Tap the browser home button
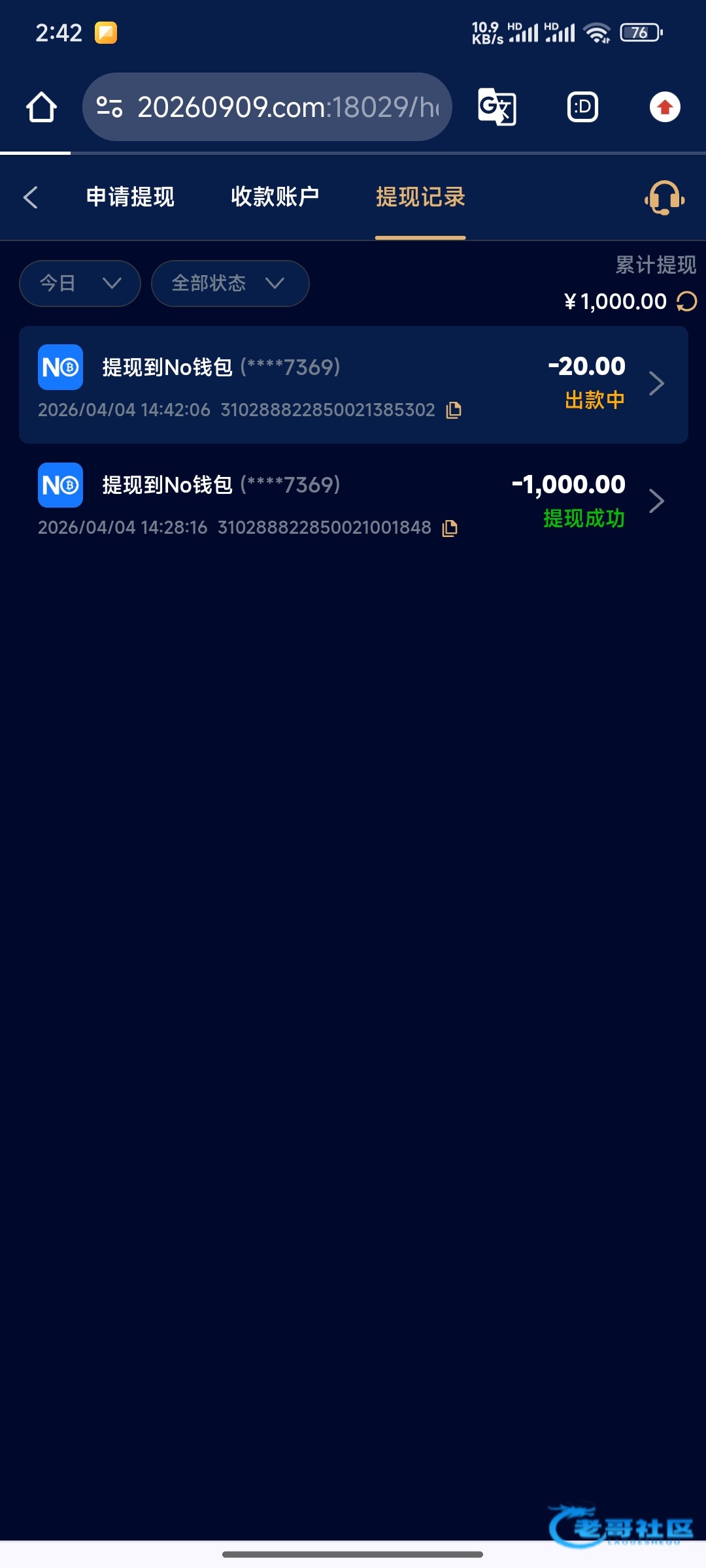This screenshot has width=706, height=1568. pos(41,107)
